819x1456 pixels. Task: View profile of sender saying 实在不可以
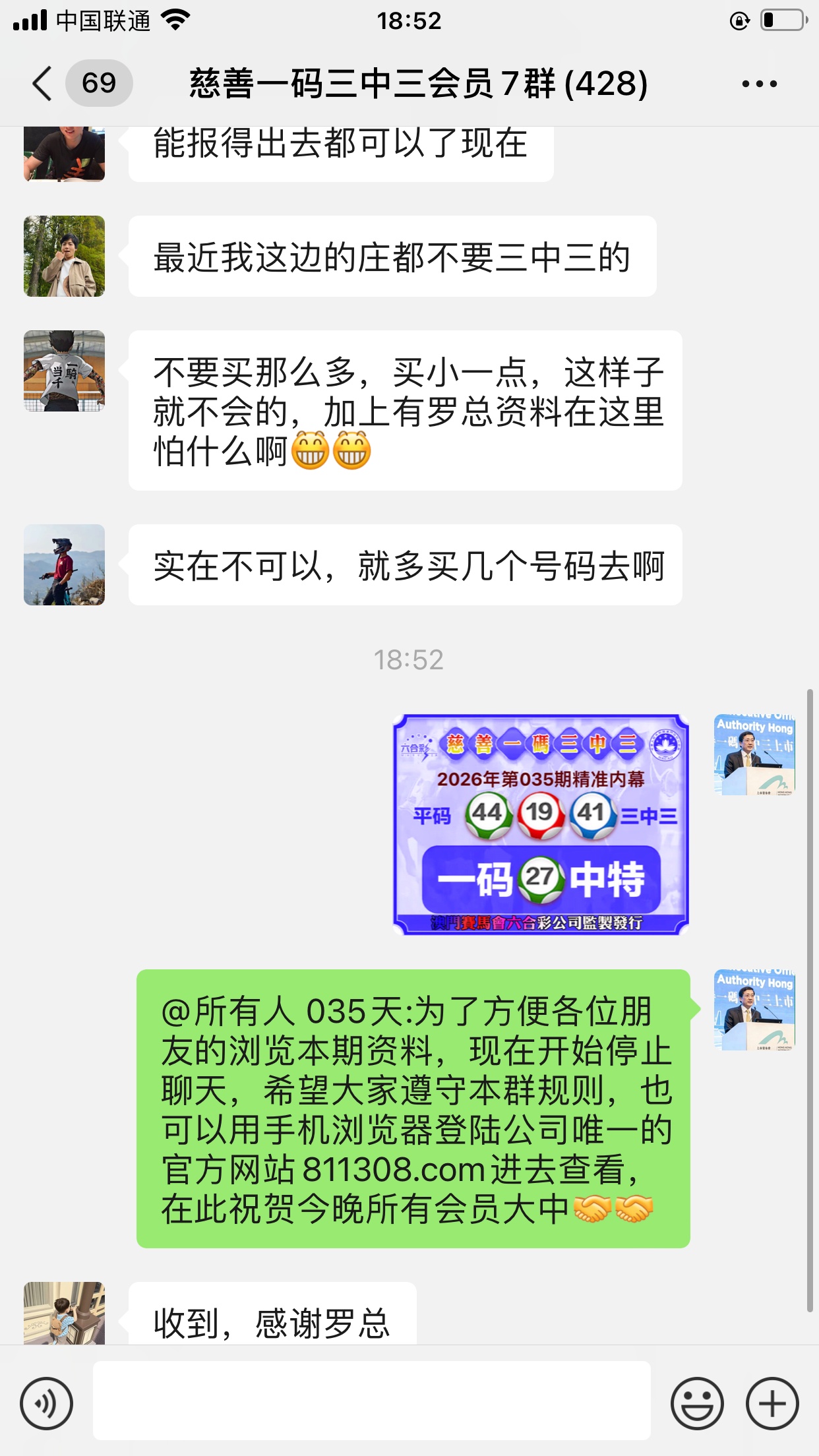click(64, 565)
